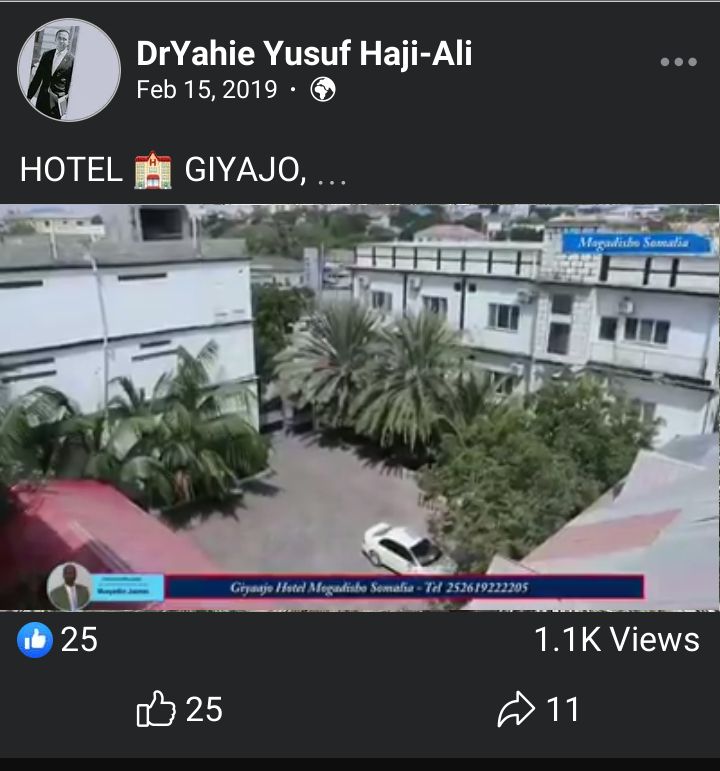The height and width of the screenshot is (771, 720).
Task: View the 25 reactions list
Action: pyautogui.click(x=58, y=640)
